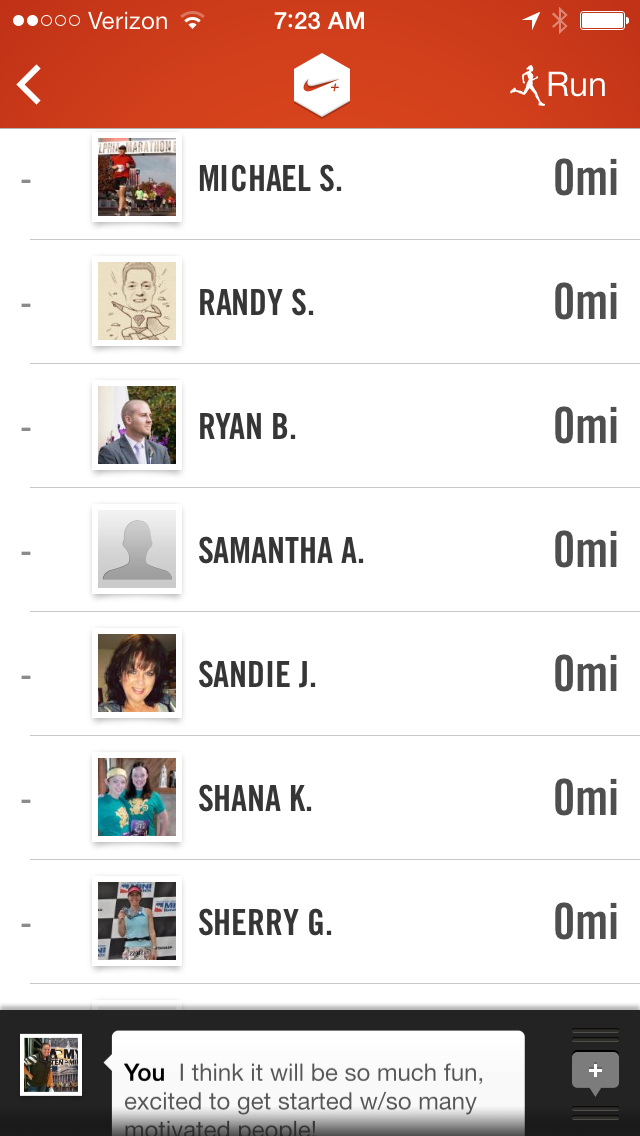Go back using the top-left arrow
The height and width of the screenshot is (1136, 640).
(30, 85)
